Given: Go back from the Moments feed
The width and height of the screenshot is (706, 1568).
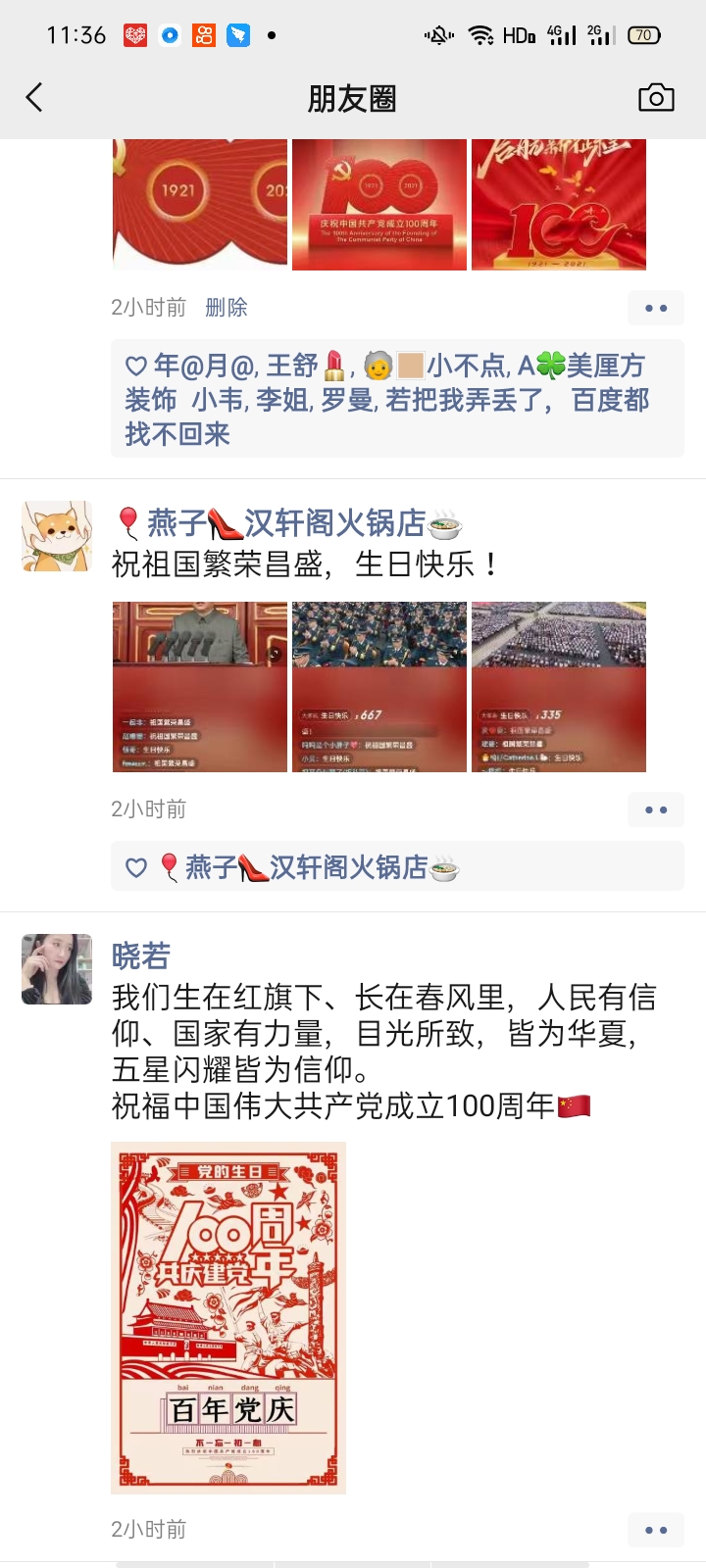Looking at the screenshot, I should point(35,97).
